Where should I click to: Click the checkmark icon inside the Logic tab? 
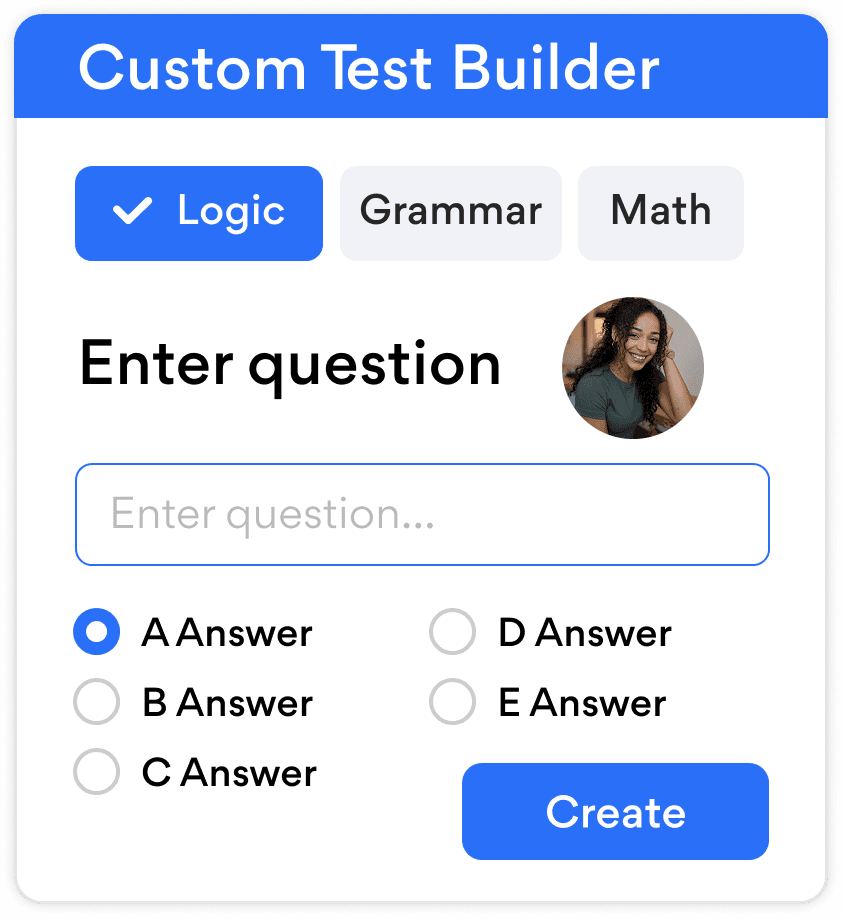tap(131, 212)
